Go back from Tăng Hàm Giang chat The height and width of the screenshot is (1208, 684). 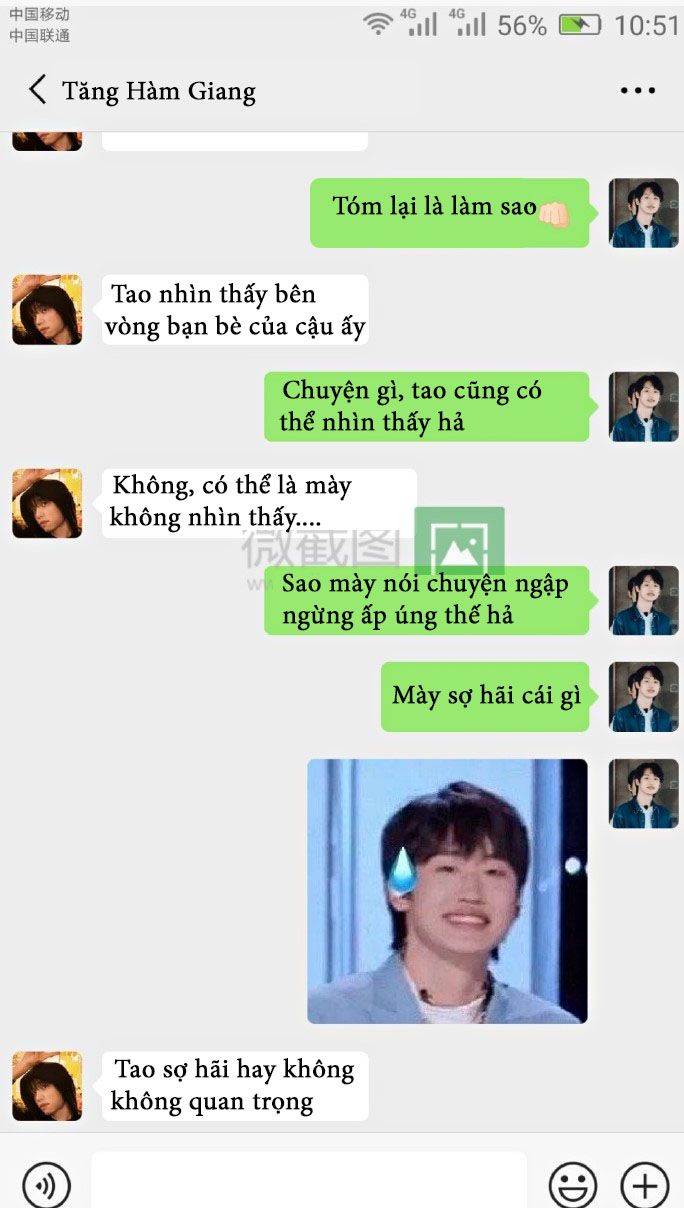[x=37, y=90]
